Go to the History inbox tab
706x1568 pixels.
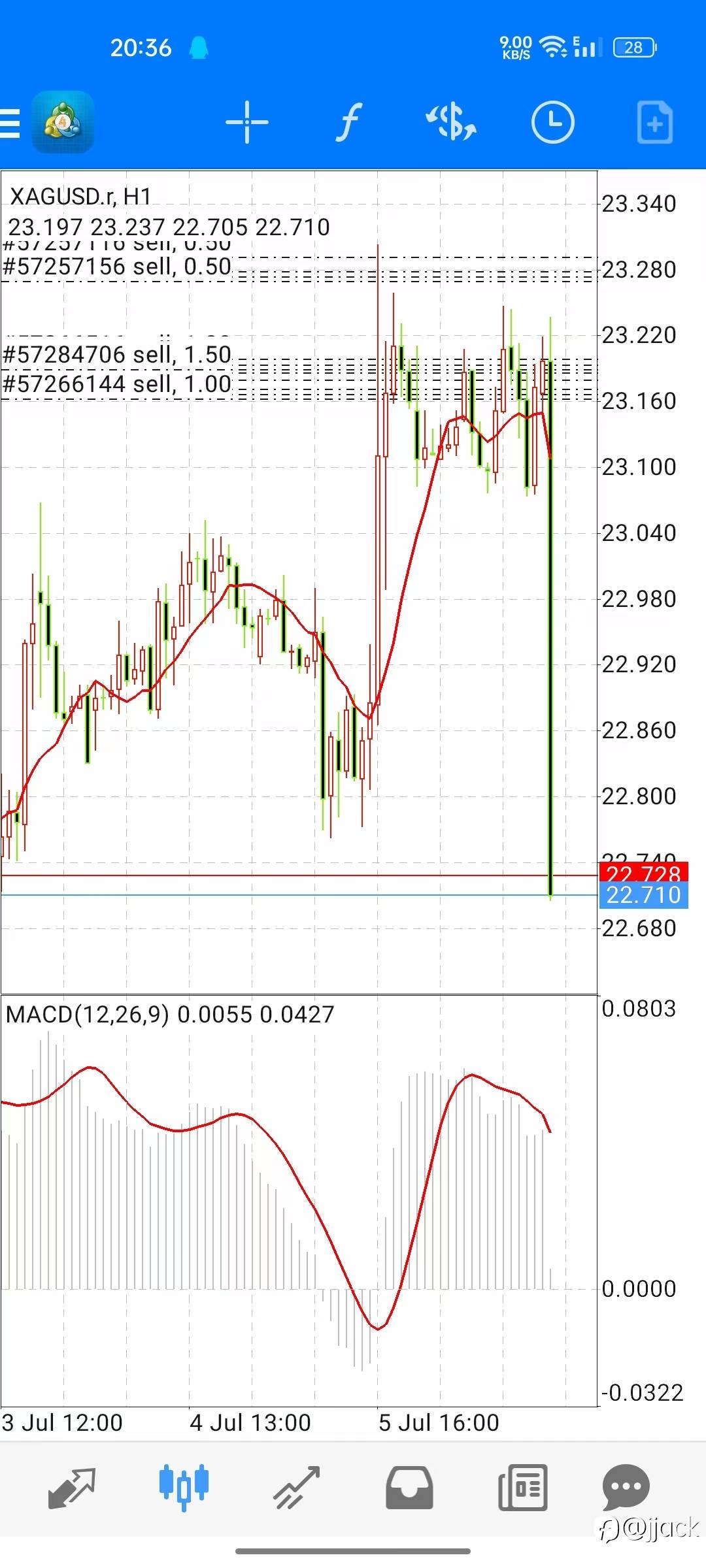409,1488
